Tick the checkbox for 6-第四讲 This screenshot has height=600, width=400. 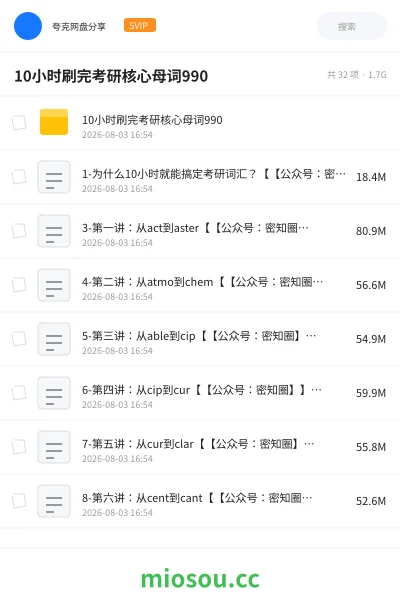tap(19, 393)
